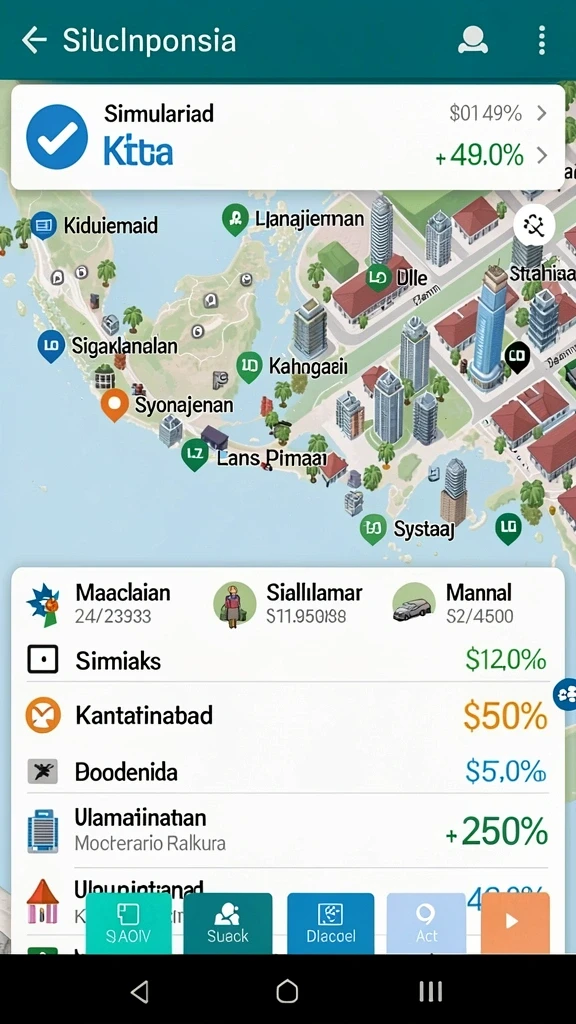Open the profile account icon
This screenshot has height=1024, width=576.
473,40
